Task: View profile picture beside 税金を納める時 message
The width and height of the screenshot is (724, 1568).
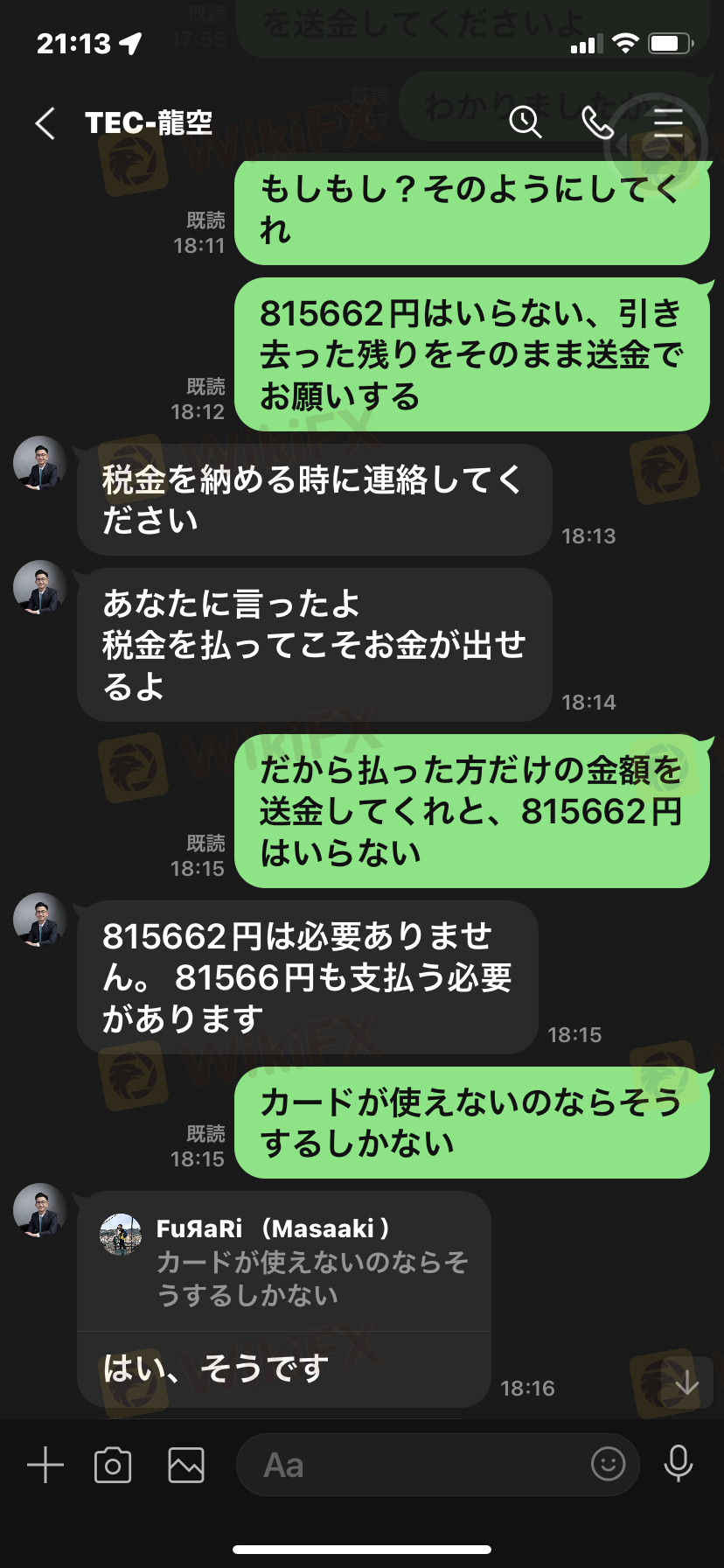Action: coord(40,463)
